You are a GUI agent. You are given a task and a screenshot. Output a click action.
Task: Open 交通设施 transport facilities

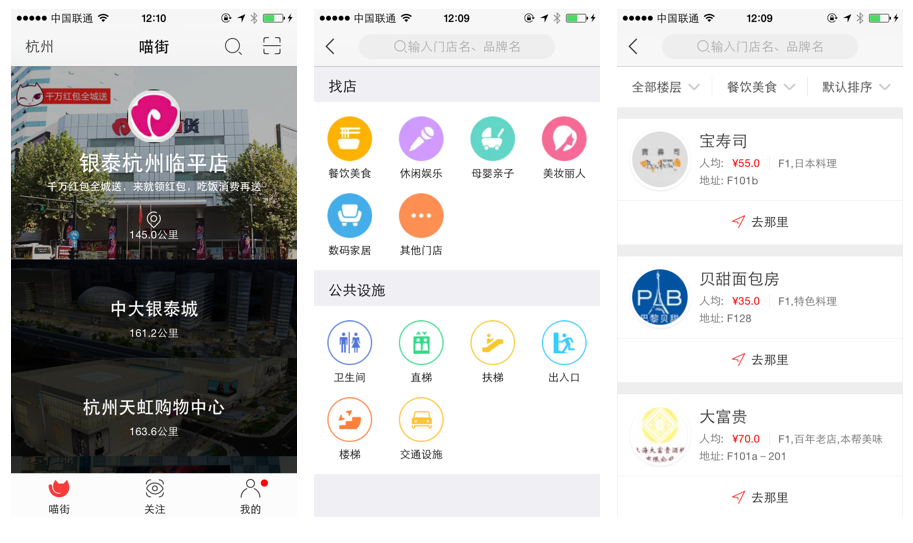tap(421, 429)
